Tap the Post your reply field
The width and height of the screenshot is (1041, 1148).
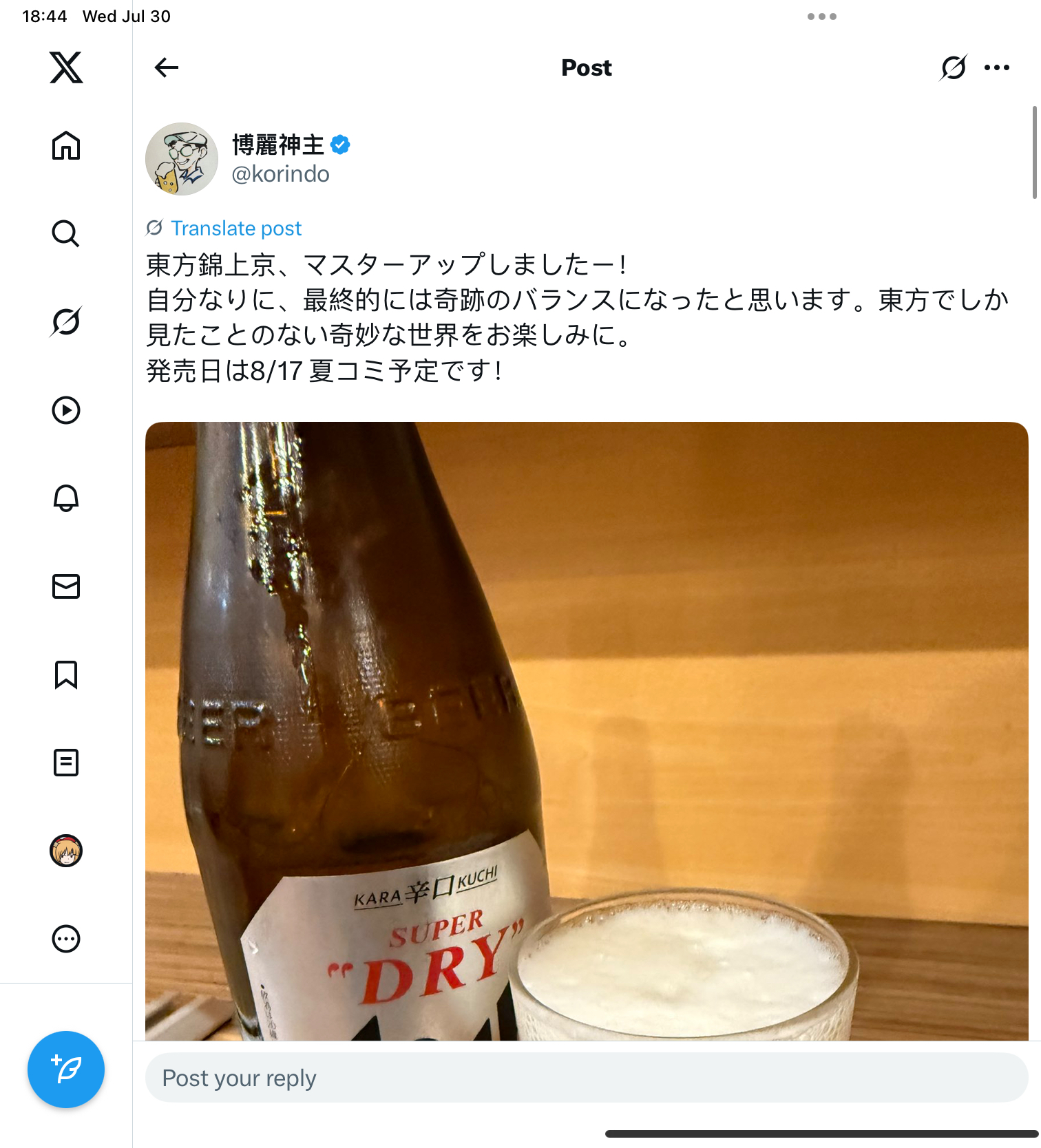tap(587, 1078)
